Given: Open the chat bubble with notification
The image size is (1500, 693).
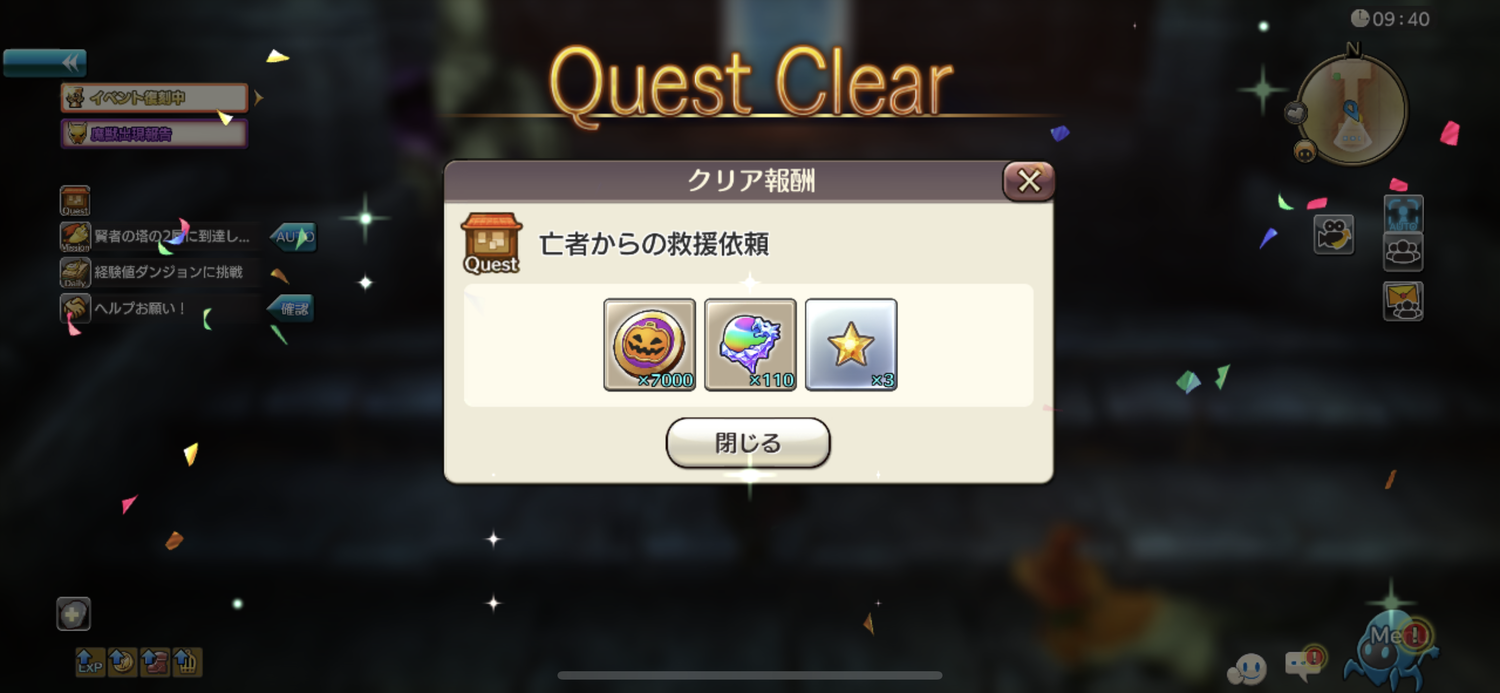Looking at the screenshot, I should 1303,663.
